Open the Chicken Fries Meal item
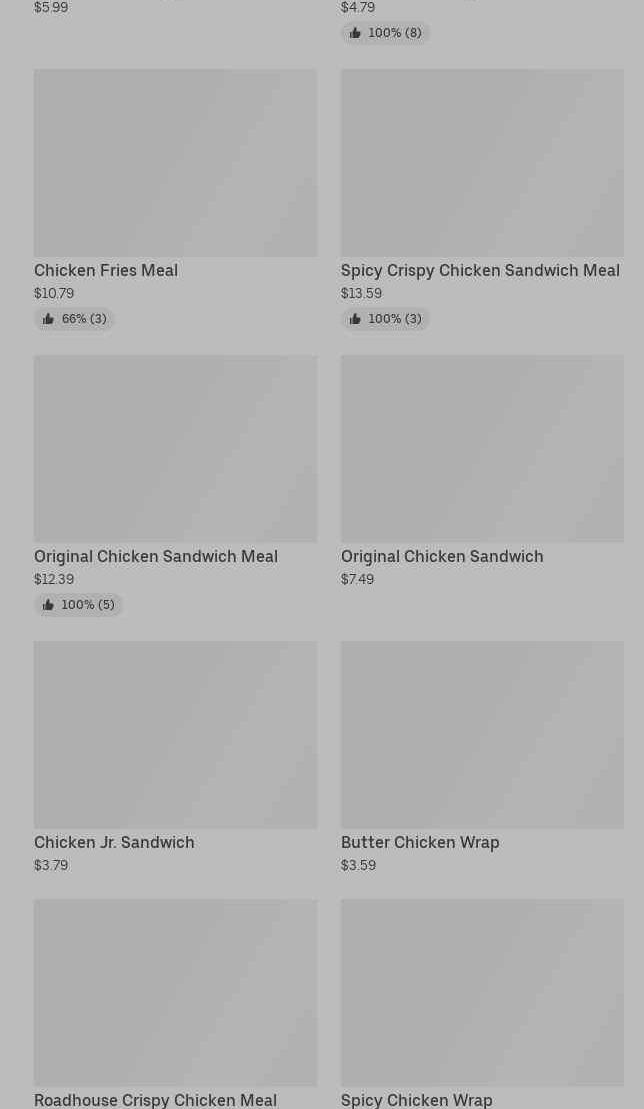Screen dimensions: 644x1109 click(175, 199)
